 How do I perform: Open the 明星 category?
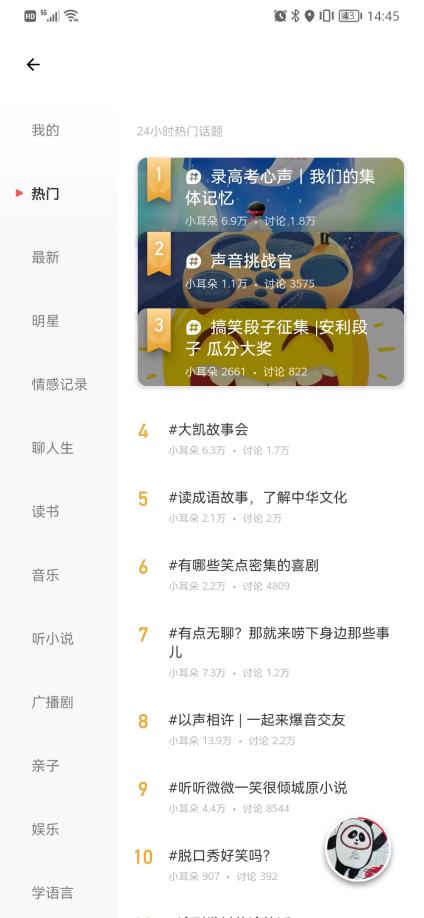pos(45,321)
